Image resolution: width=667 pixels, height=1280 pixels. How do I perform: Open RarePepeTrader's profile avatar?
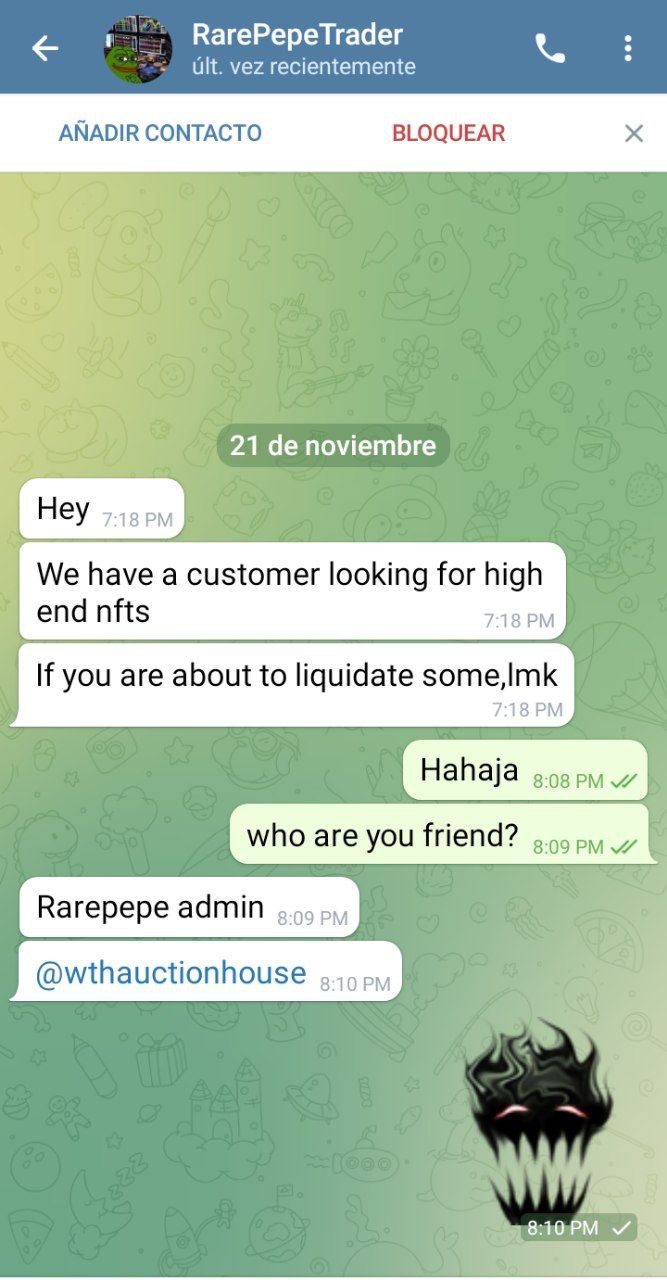pos(139,49)
